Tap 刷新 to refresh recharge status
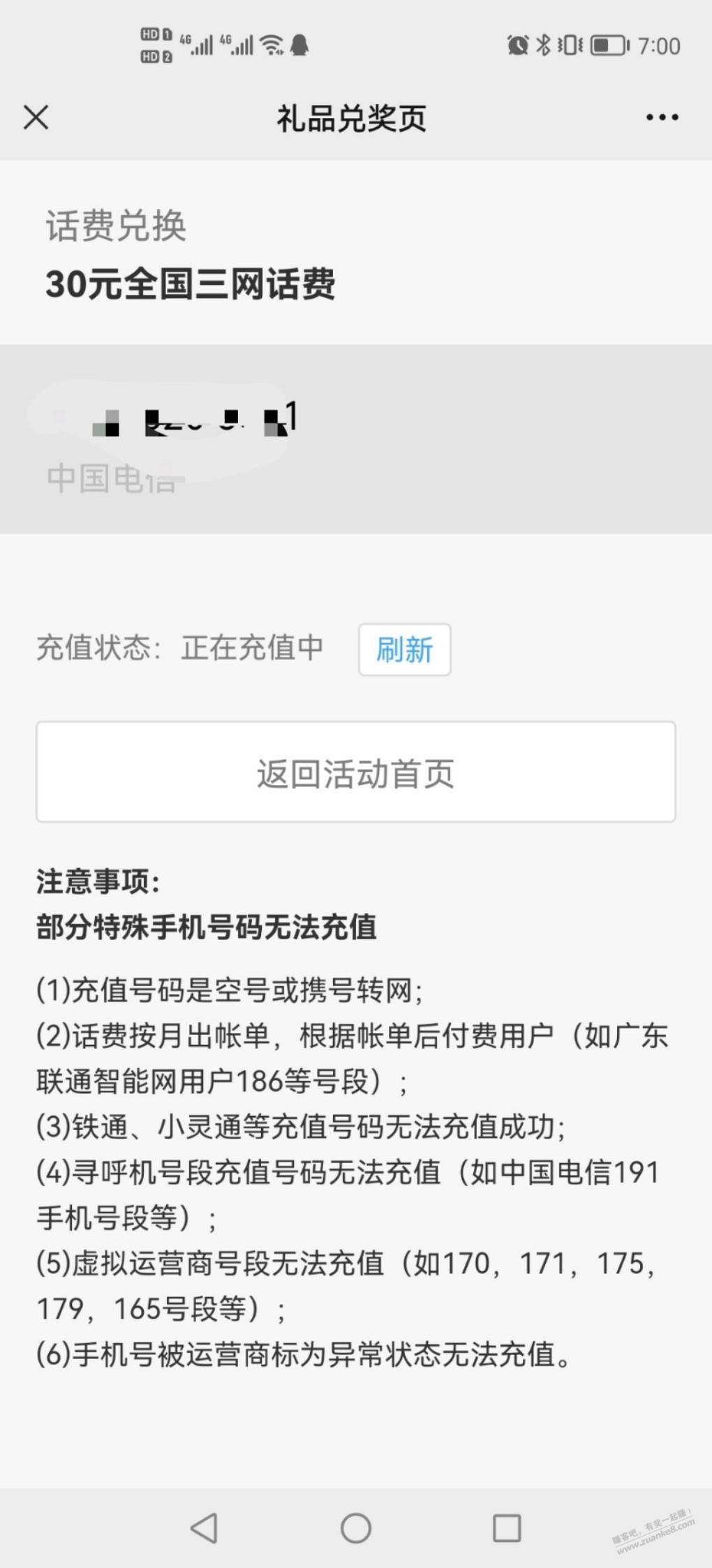712x1568 pixels. pyautogui.click(x=405, y=650)
